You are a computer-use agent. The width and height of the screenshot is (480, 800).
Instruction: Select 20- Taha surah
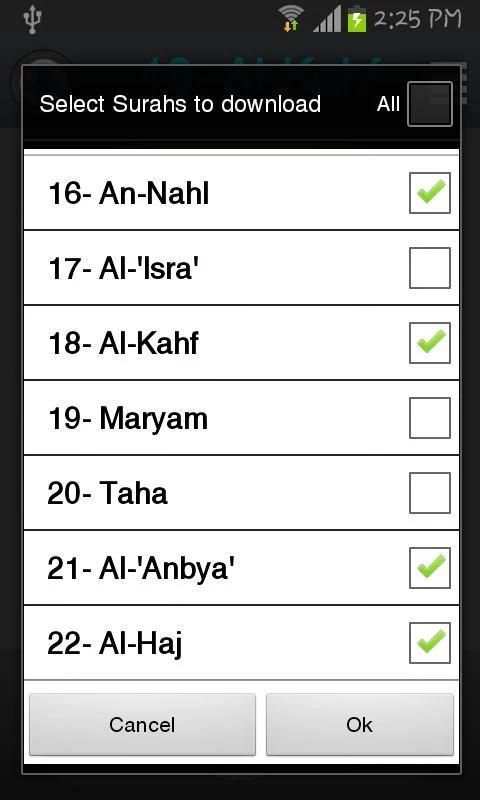point(430,493)
